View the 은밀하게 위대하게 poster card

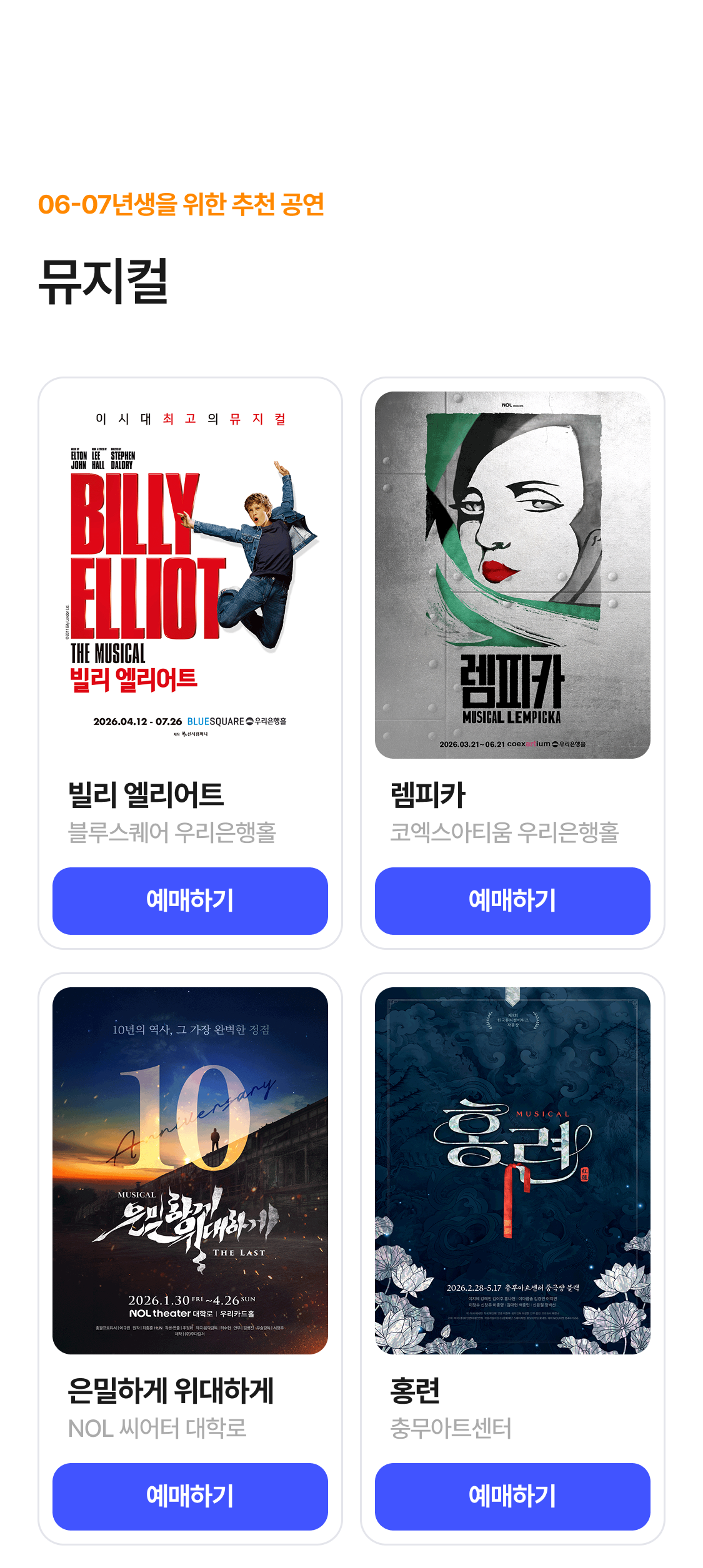click(190, 1170)
